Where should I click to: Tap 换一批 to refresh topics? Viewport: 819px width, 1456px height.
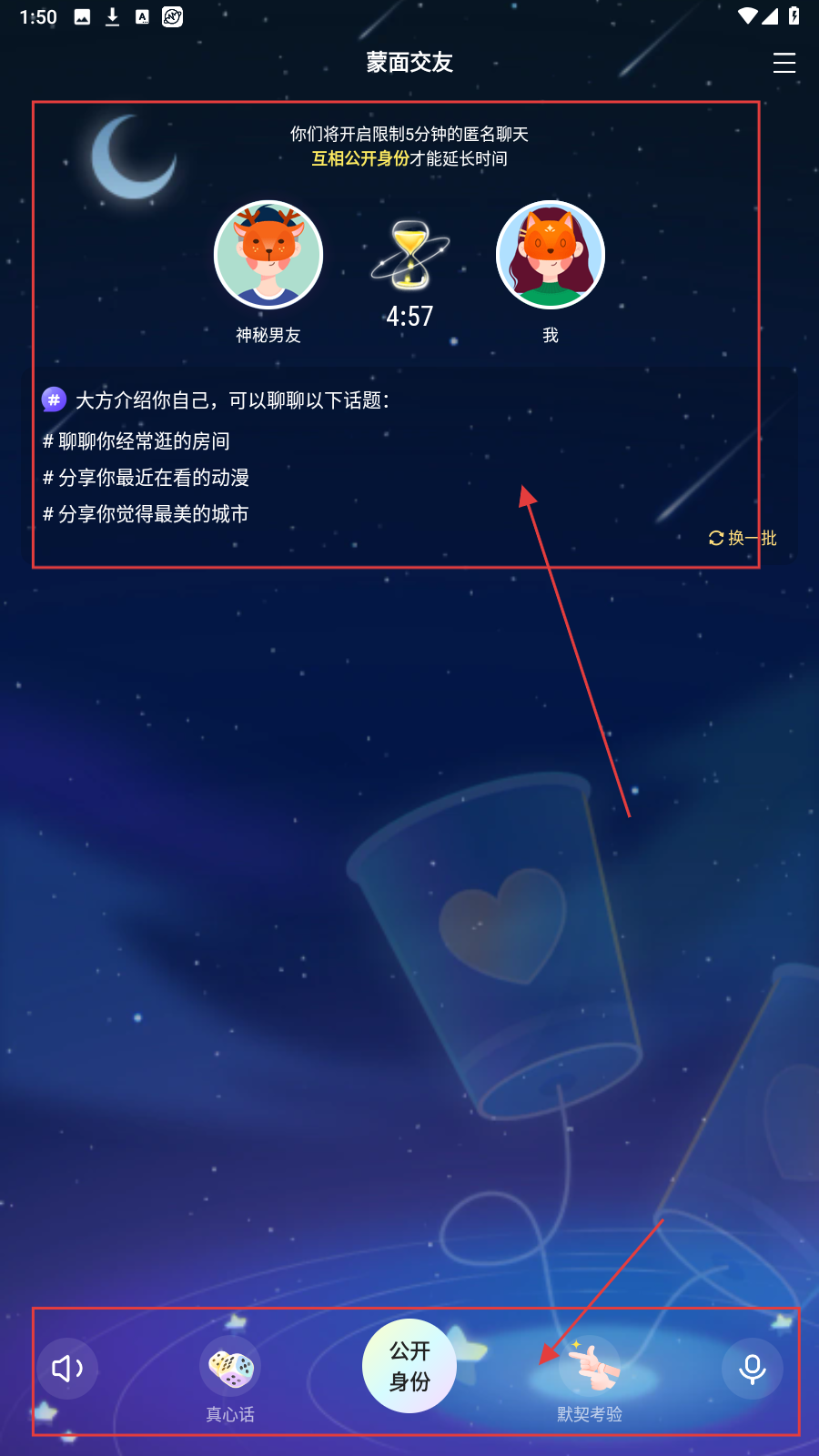click(x=743, y=538)
